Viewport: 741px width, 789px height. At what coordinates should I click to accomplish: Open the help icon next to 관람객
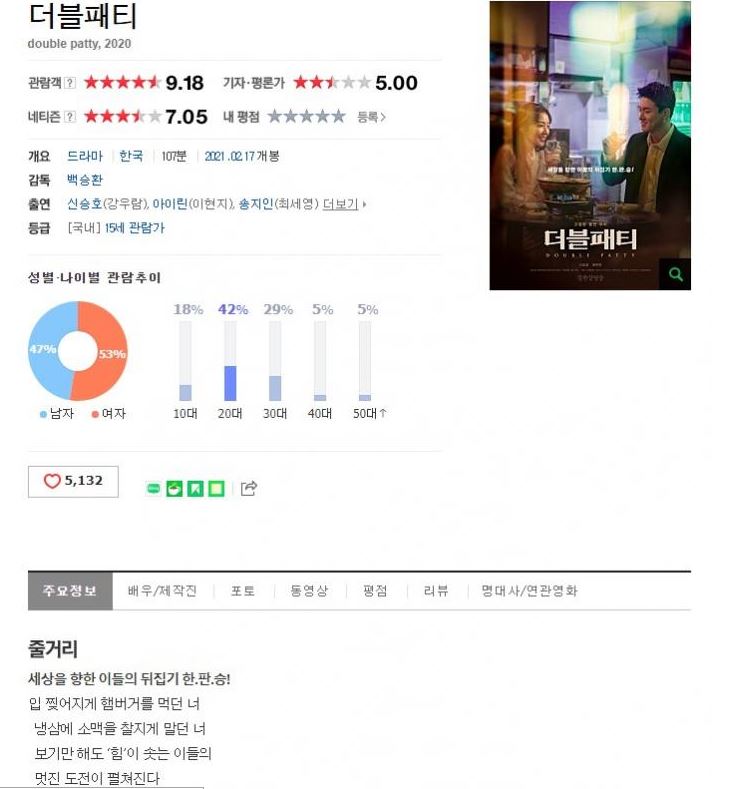point(70,83)
